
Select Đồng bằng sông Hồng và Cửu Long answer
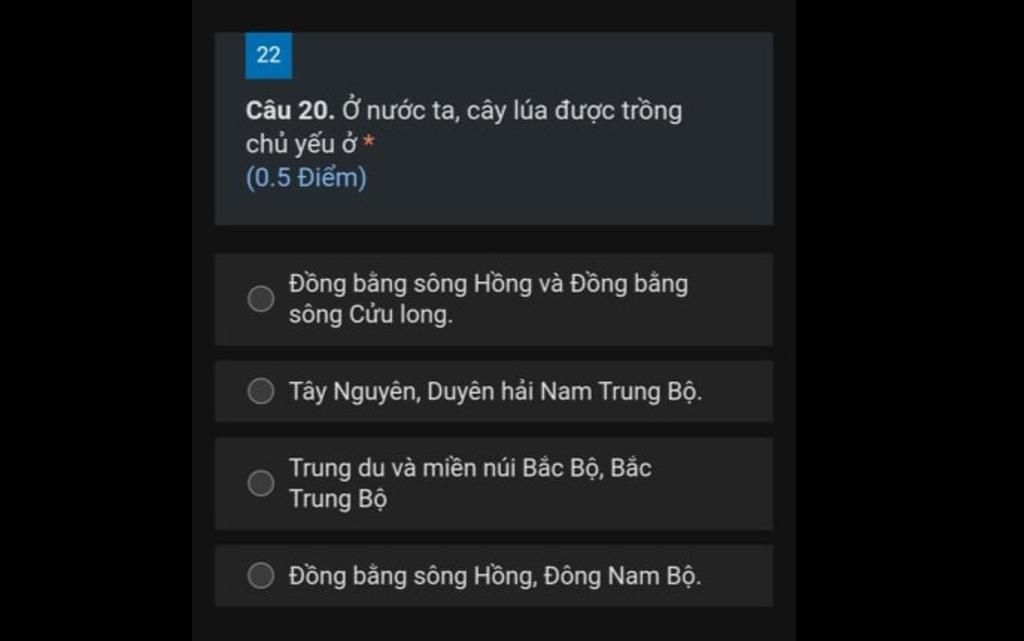coord(261,299)
